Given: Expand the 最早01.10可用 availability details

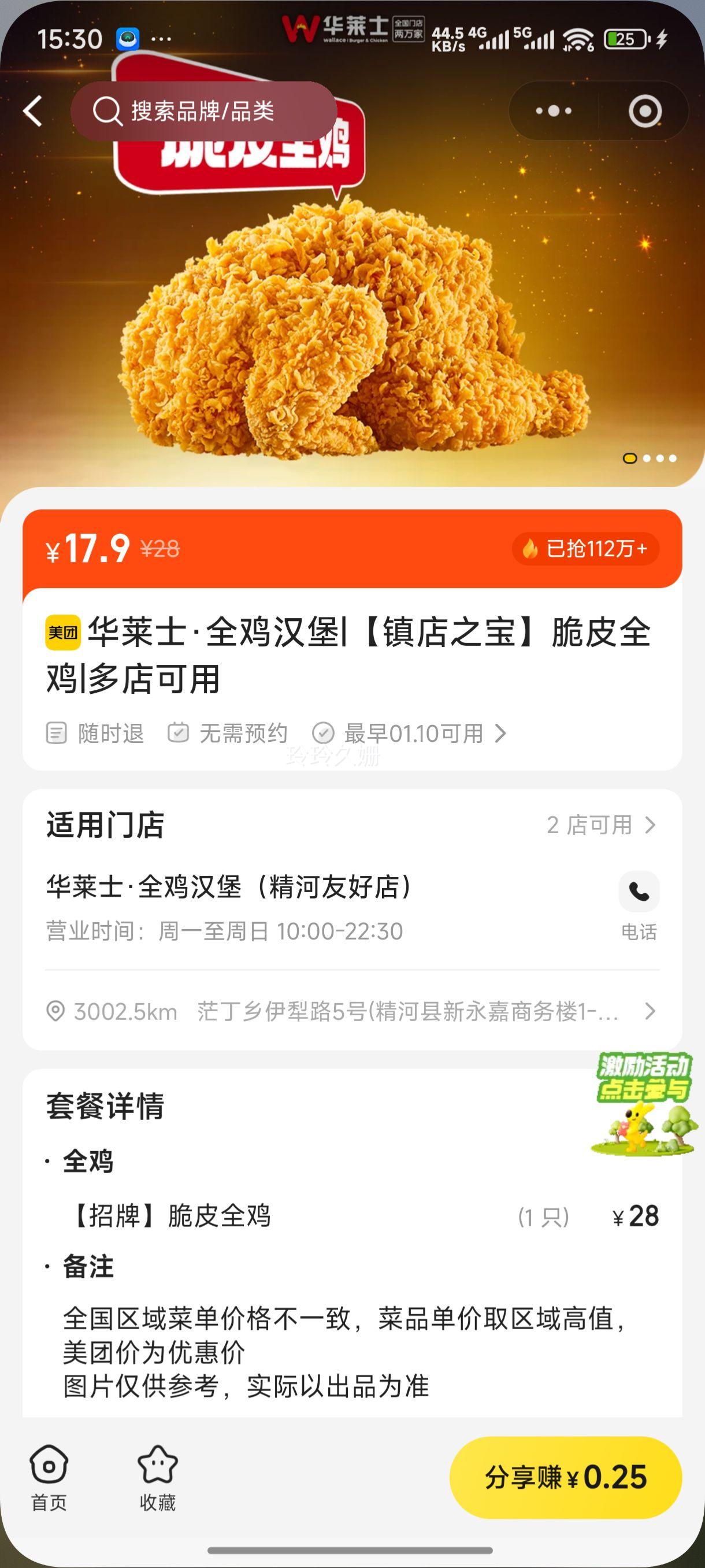Looking at the screenshot, I should (x=414, y=735).
